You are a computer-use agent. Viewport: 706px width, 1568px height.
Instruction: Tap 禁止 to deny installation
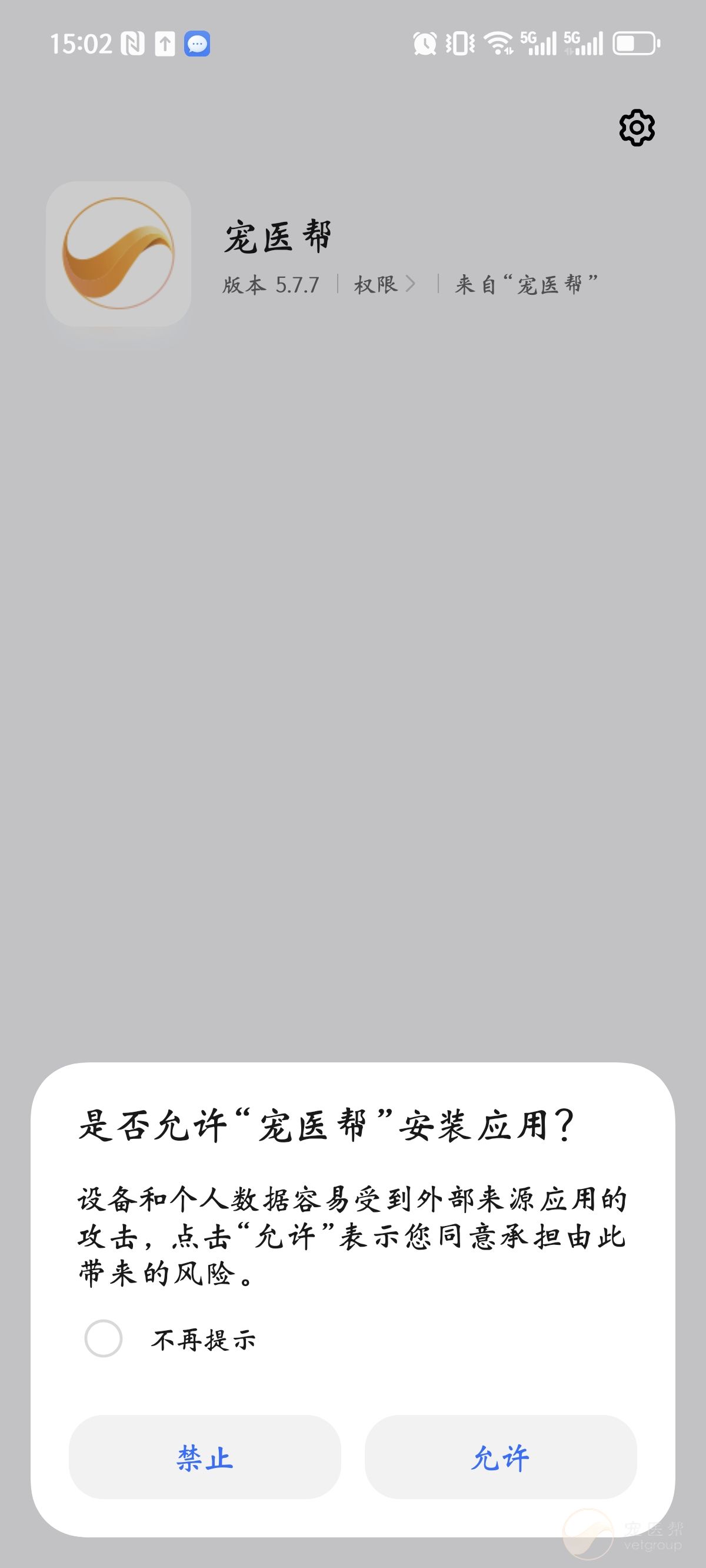tap(205, 1457)
